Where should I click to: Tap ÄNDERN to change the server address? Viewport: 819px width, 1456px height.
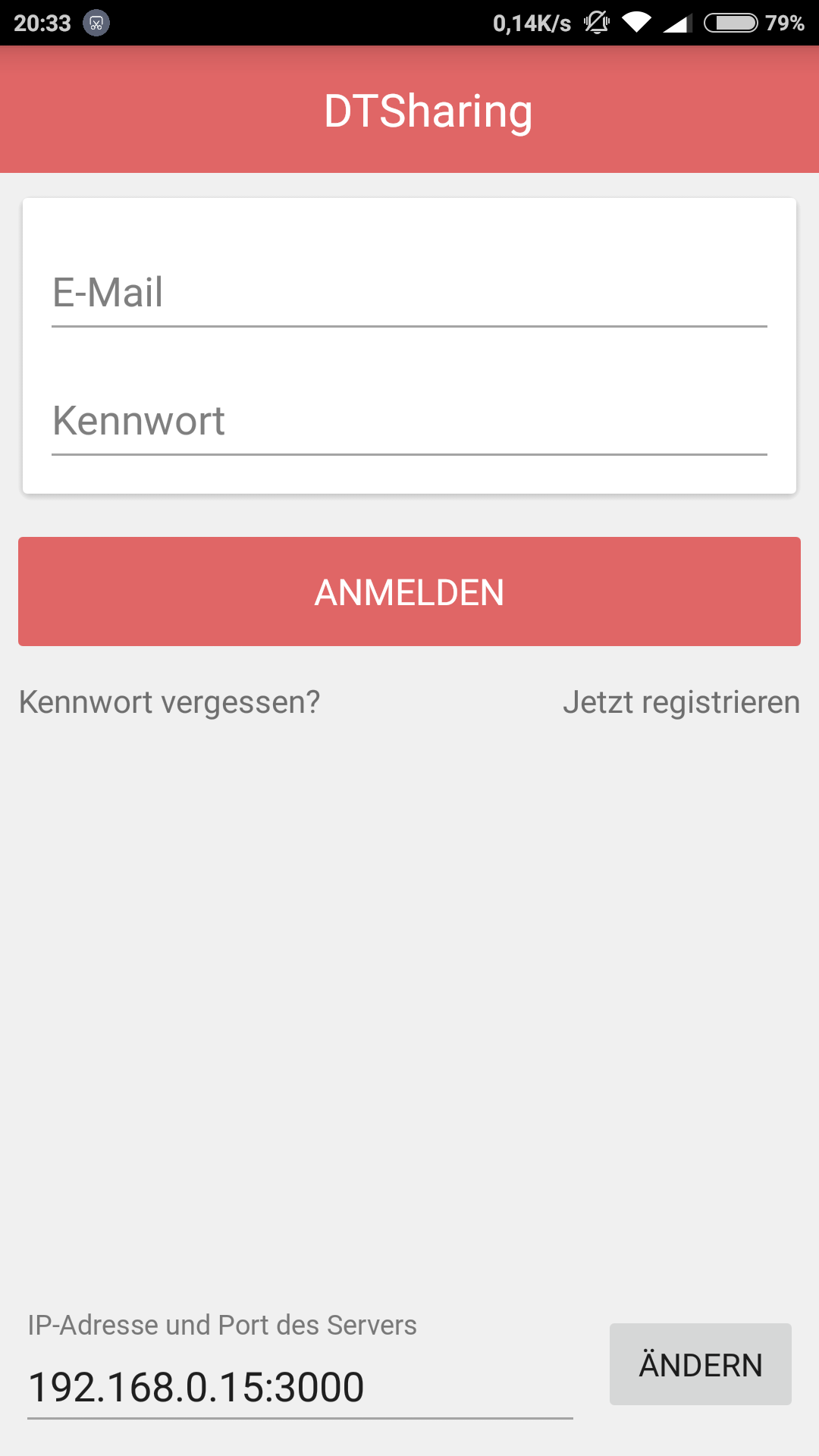[701, 1364]
